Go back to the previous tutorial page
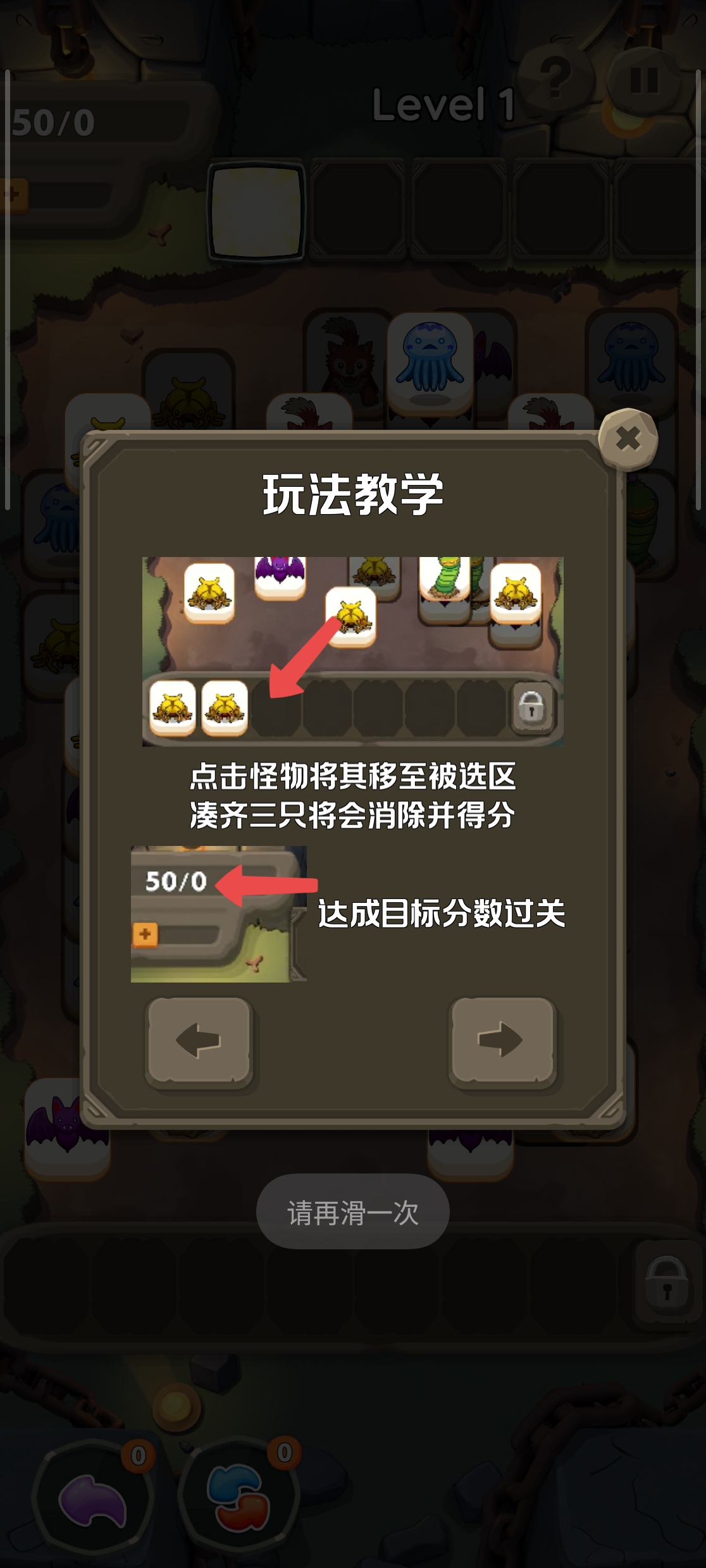Viewport: 706px width, 1568px height. coord(199,1039)
